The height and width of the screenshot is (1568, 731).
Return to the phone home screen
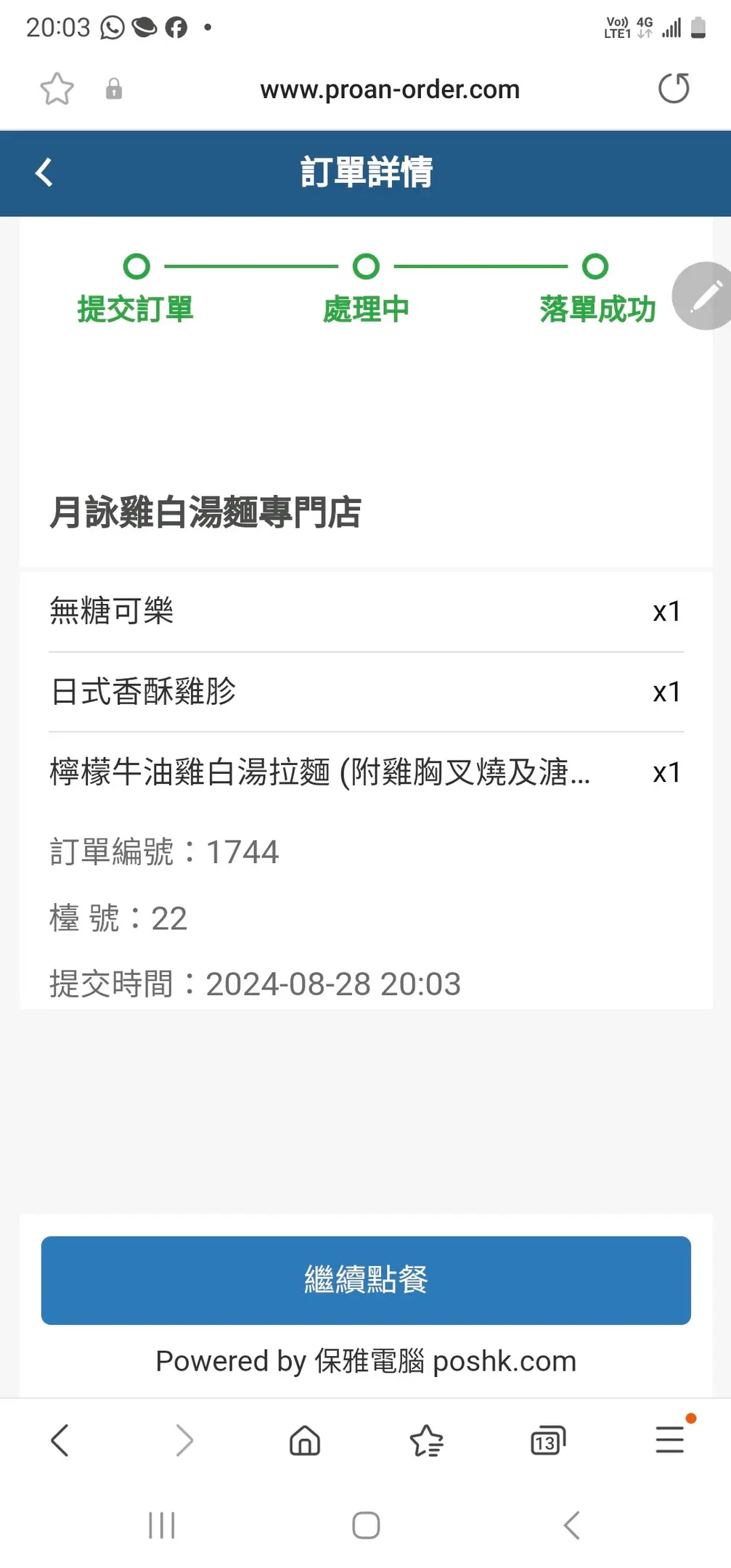pyautogui.click(x=366, y=1525)
